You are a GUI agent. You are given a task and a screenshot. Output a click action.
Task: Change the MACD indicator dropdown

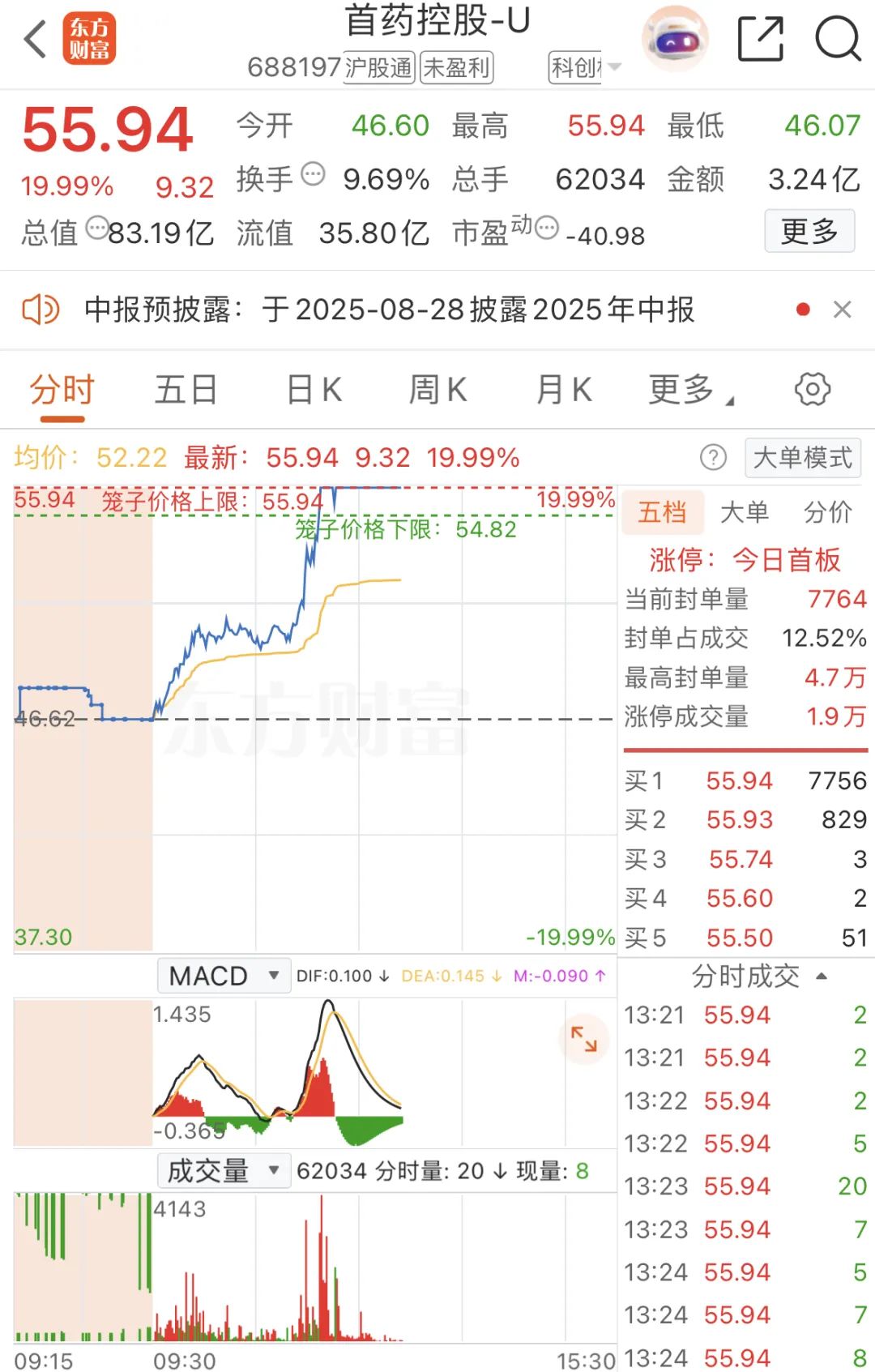point(224,976)
